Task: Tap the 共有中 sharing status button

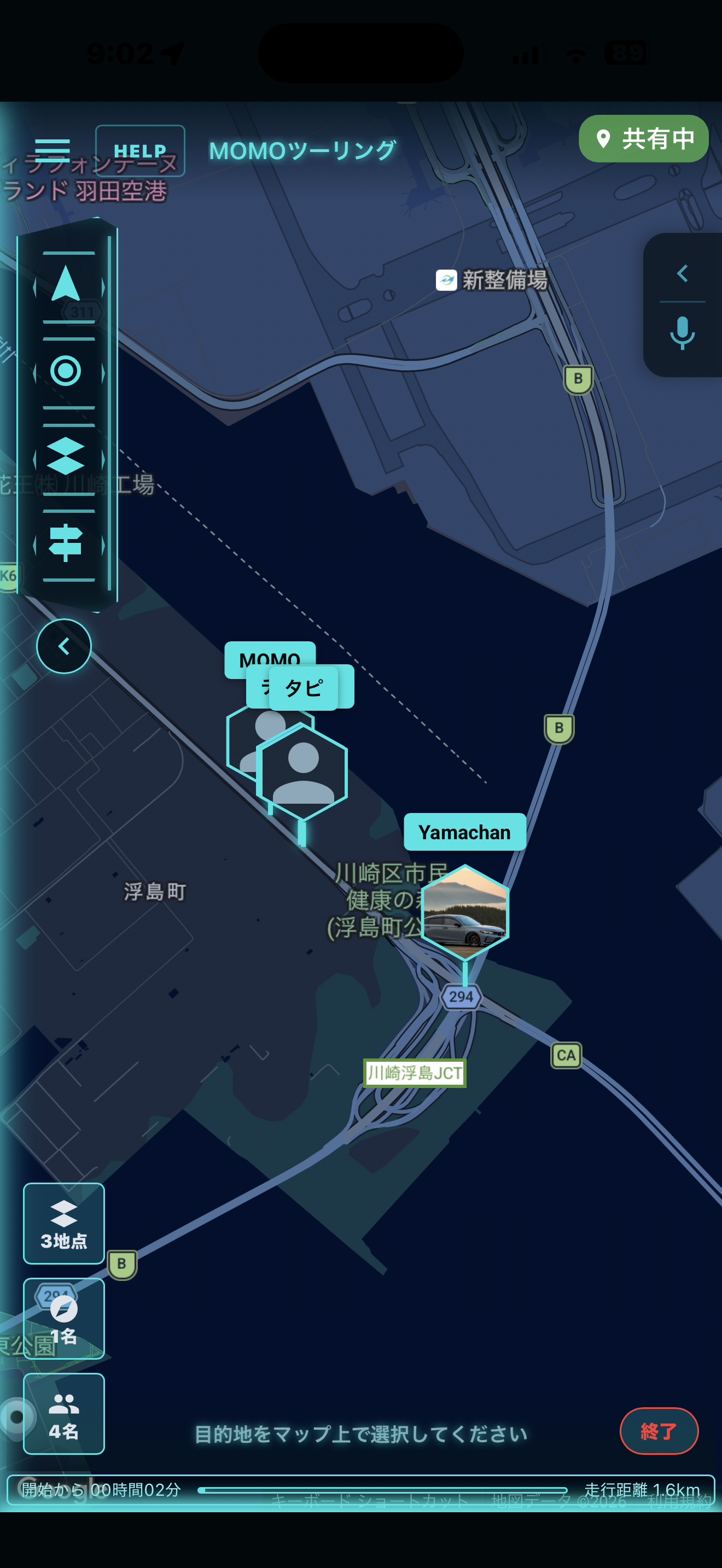Action: pos(643,139)
